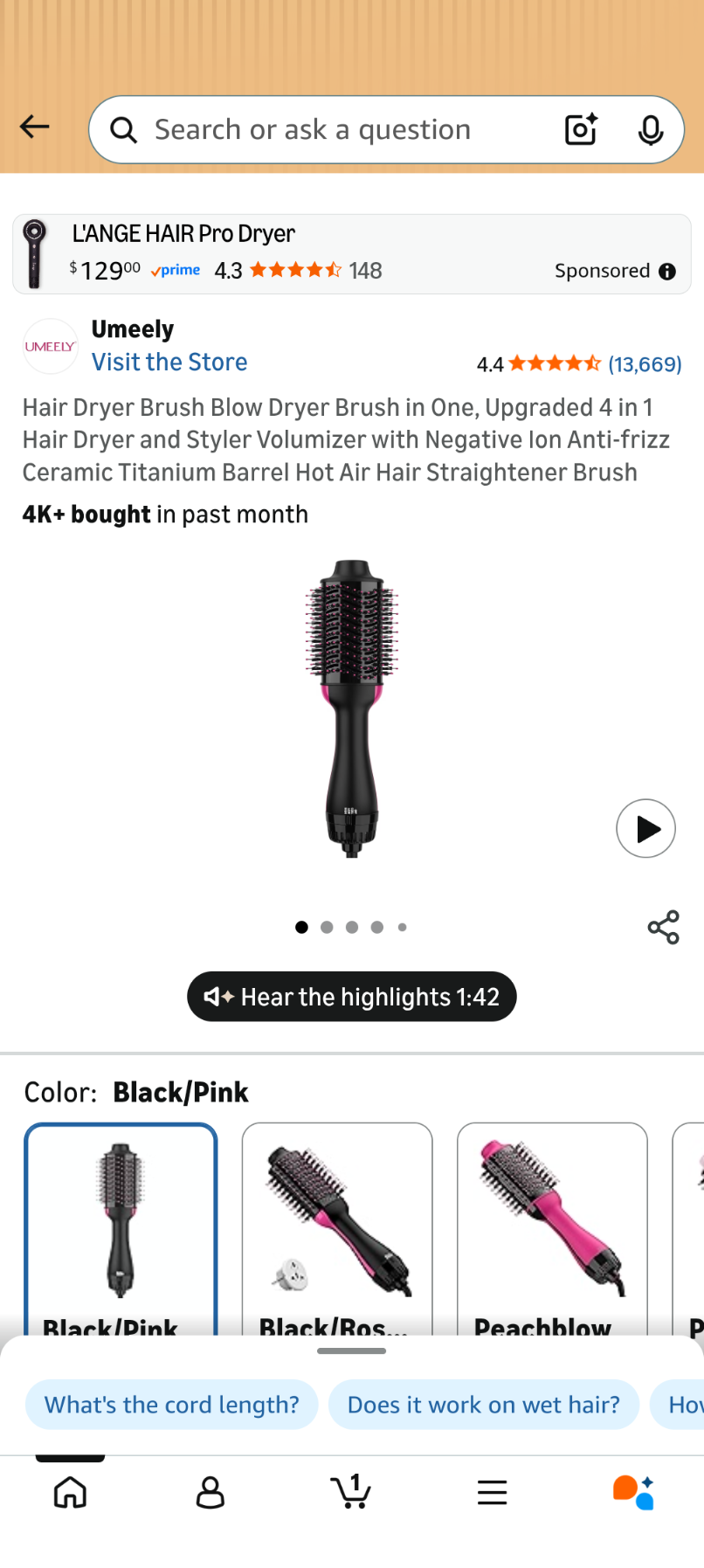View the shopping cart
The height and width of the screenshot is (1568, 704).
(x=351, y=1492)
